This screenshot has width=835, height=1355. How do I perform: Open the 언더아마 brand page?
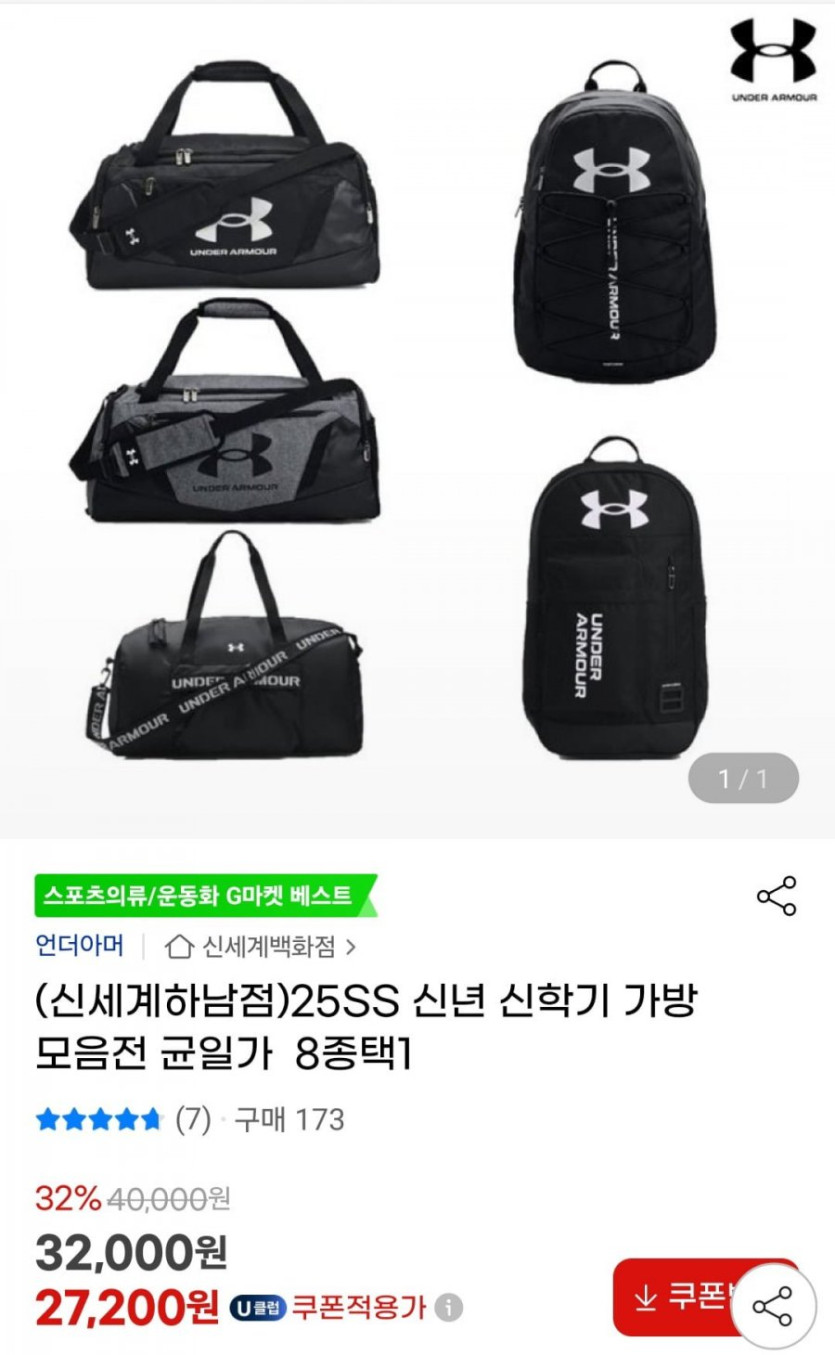pos(80,945)
